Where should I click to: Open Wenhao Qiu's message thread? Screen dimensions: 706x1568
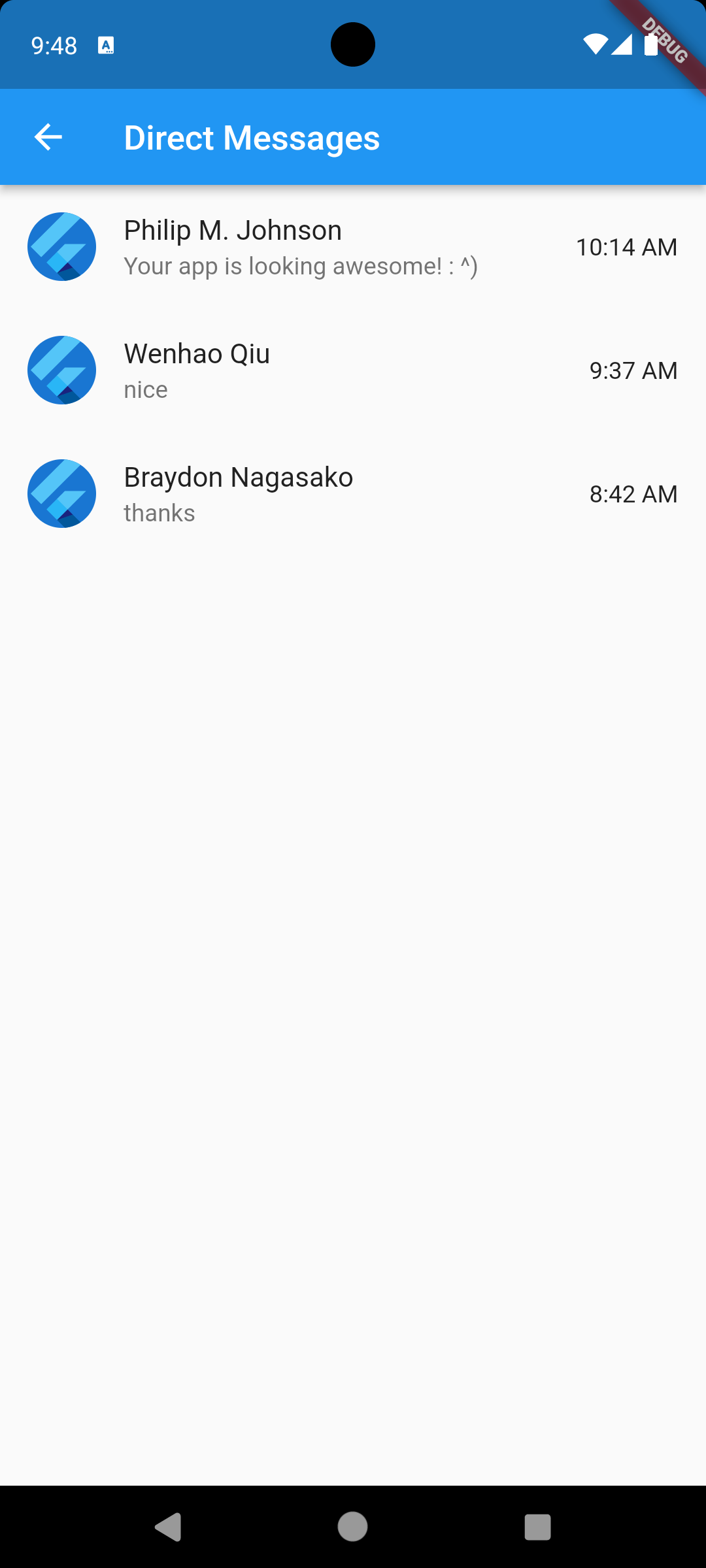[353, 370]
